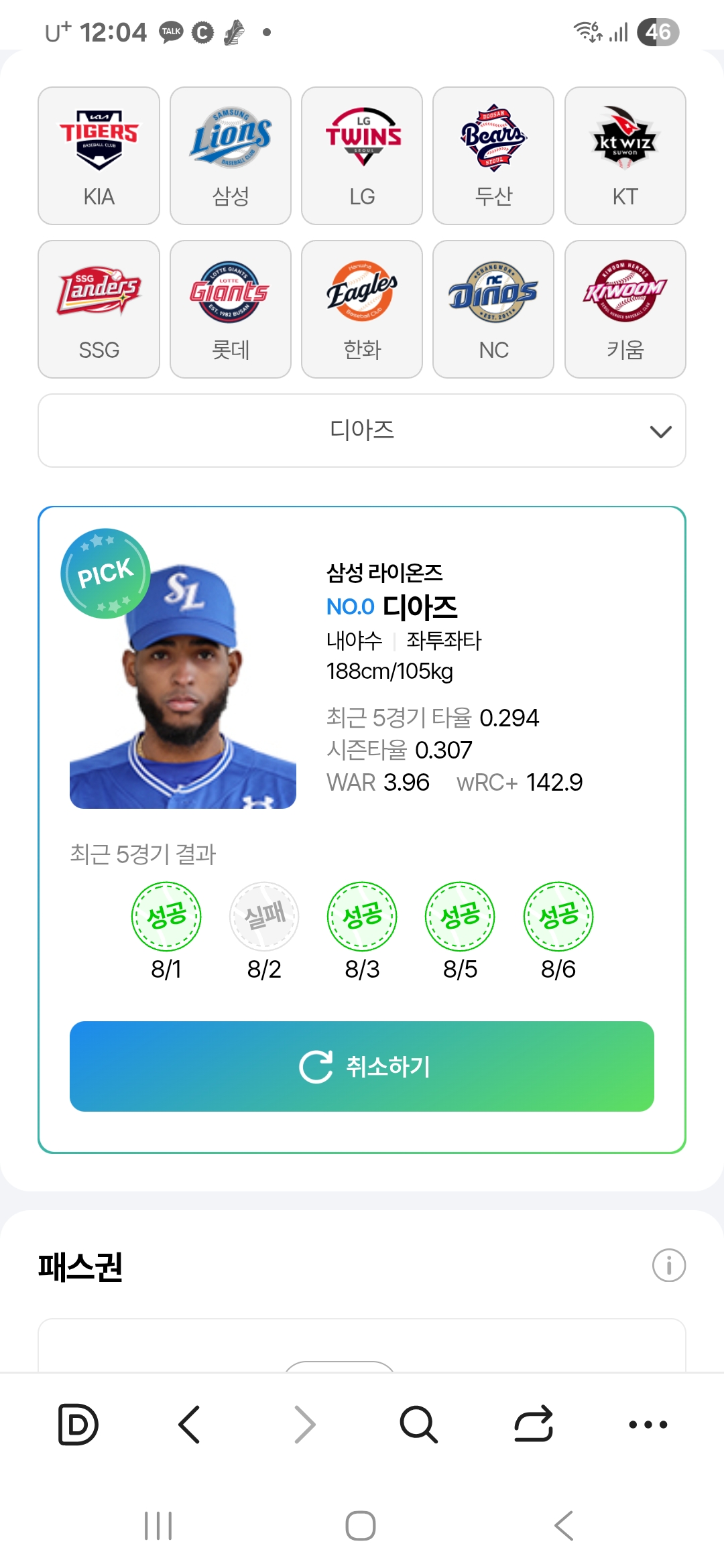
Task: Open the Daum home D button
Action: pyautogui.click(x=78, y=1424)
